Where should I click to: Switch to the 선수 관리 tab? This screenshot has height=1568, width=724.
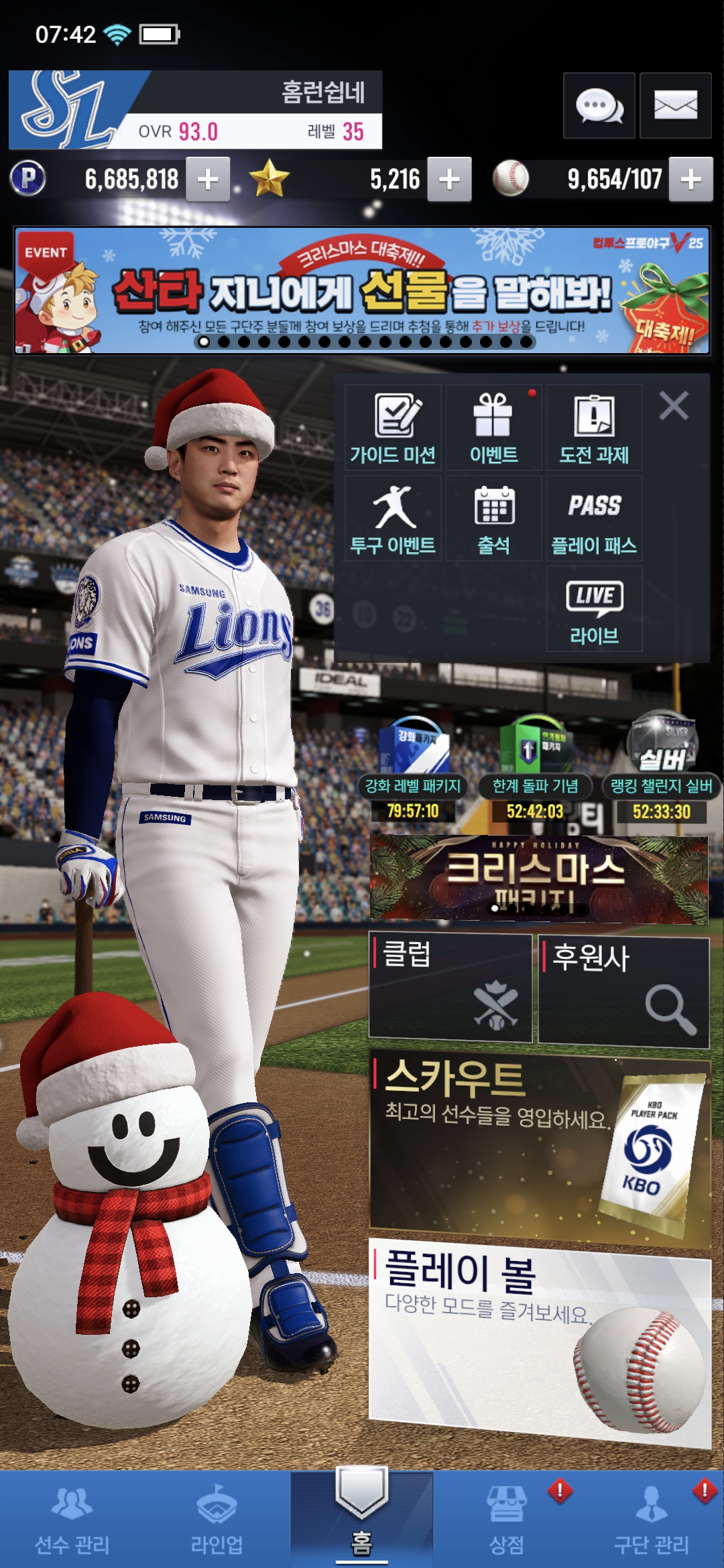click(x=72, y=1520)
